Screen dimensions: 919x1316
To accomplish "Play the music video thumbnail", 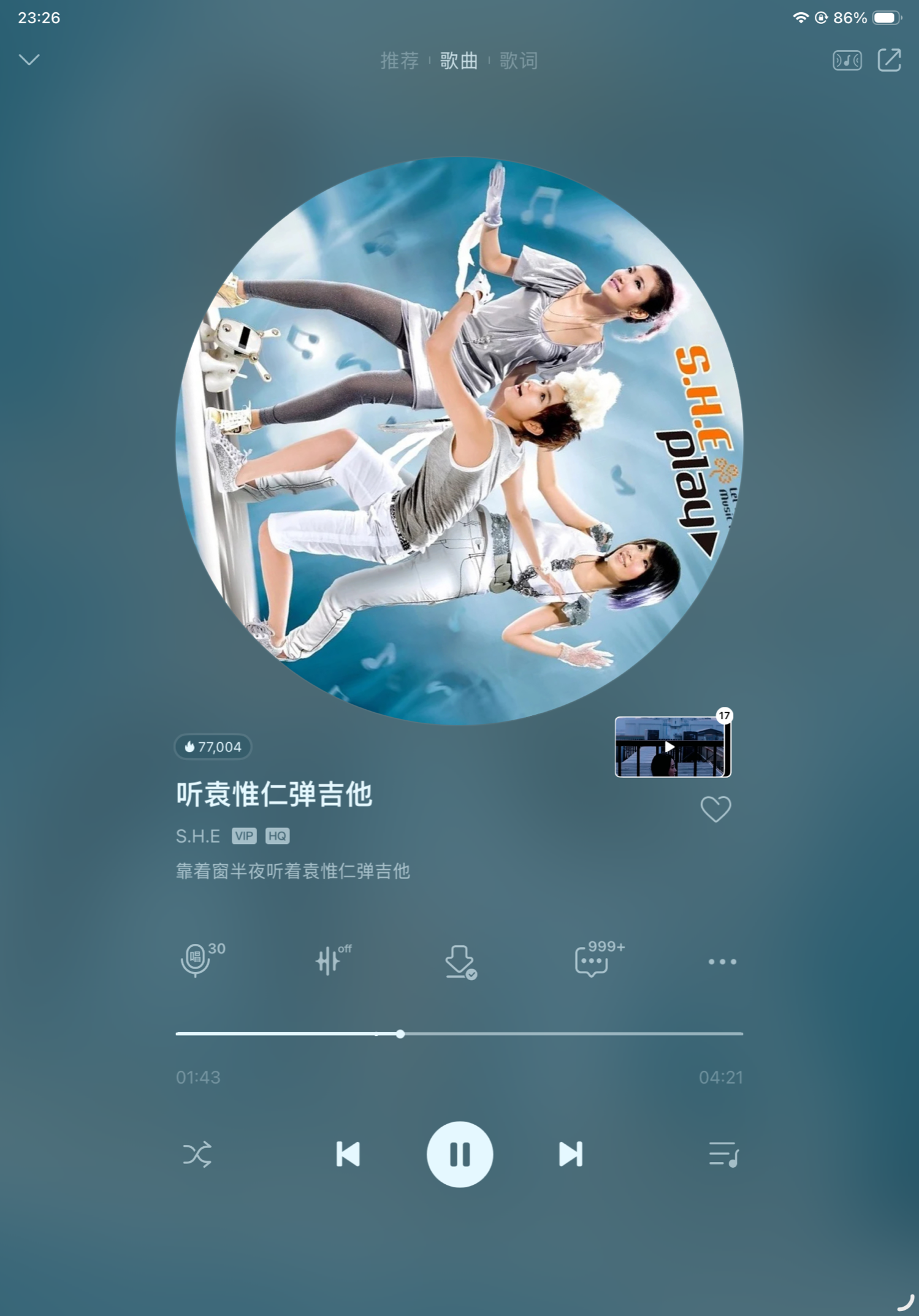I will (672, 747).
